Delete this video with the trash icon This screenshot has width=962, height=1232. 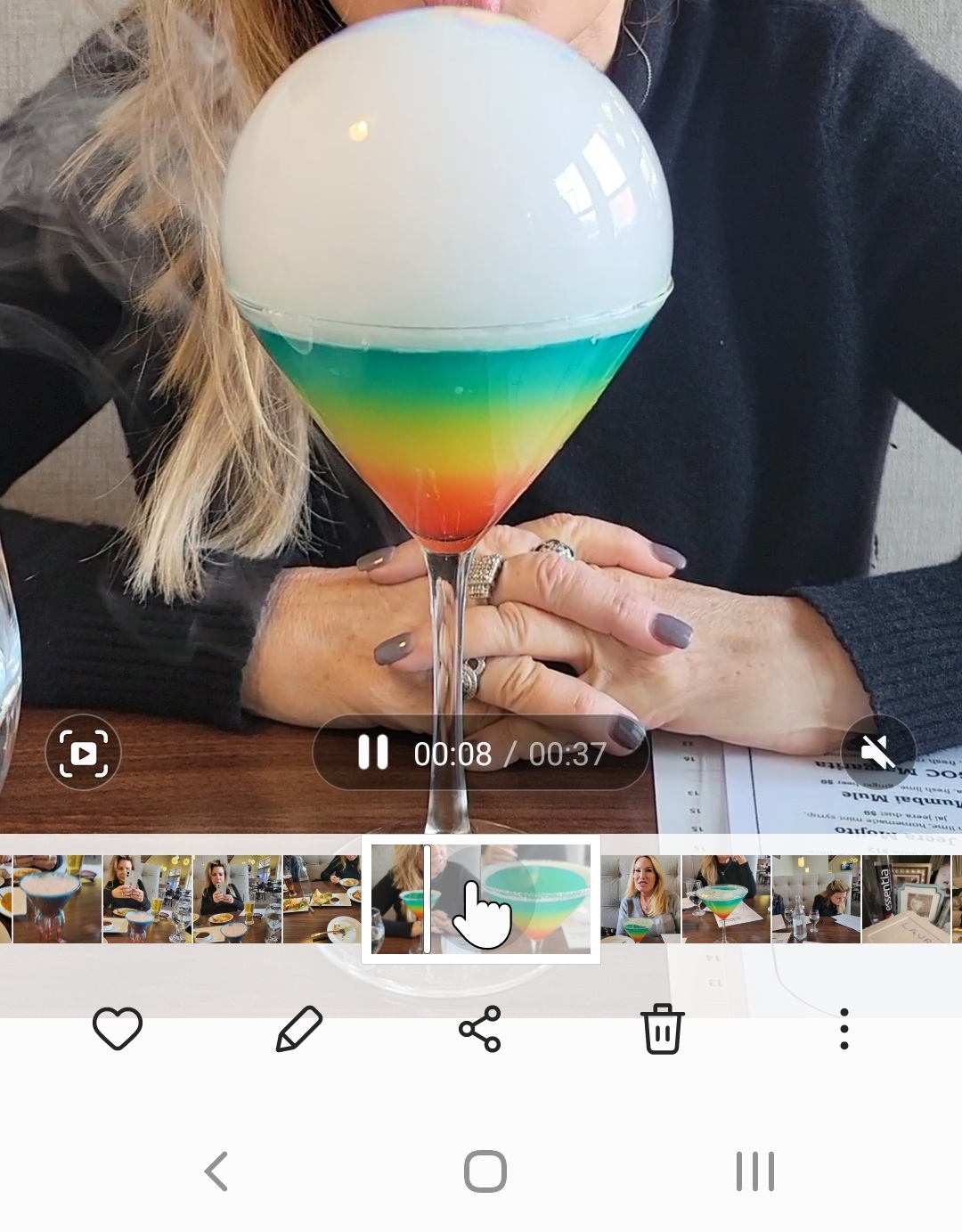(663, 1029)
